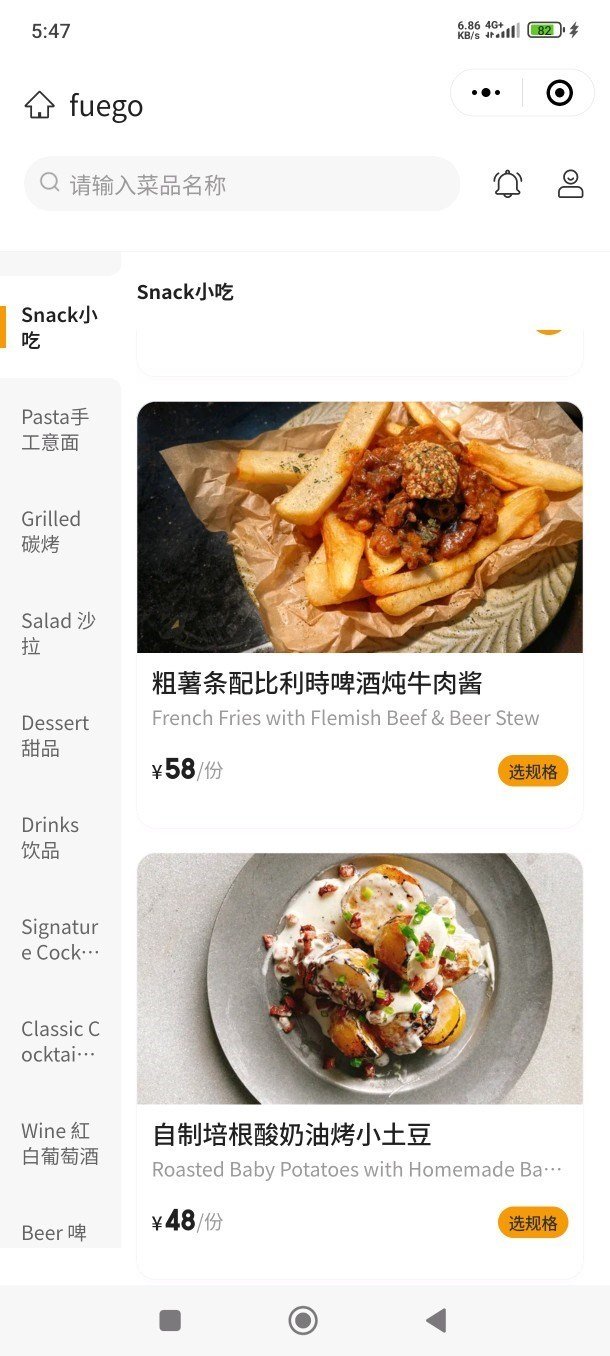Switch to Wine 紅白葡萄酒 category
610x1356 pixels.
(x=60, y=1143)
